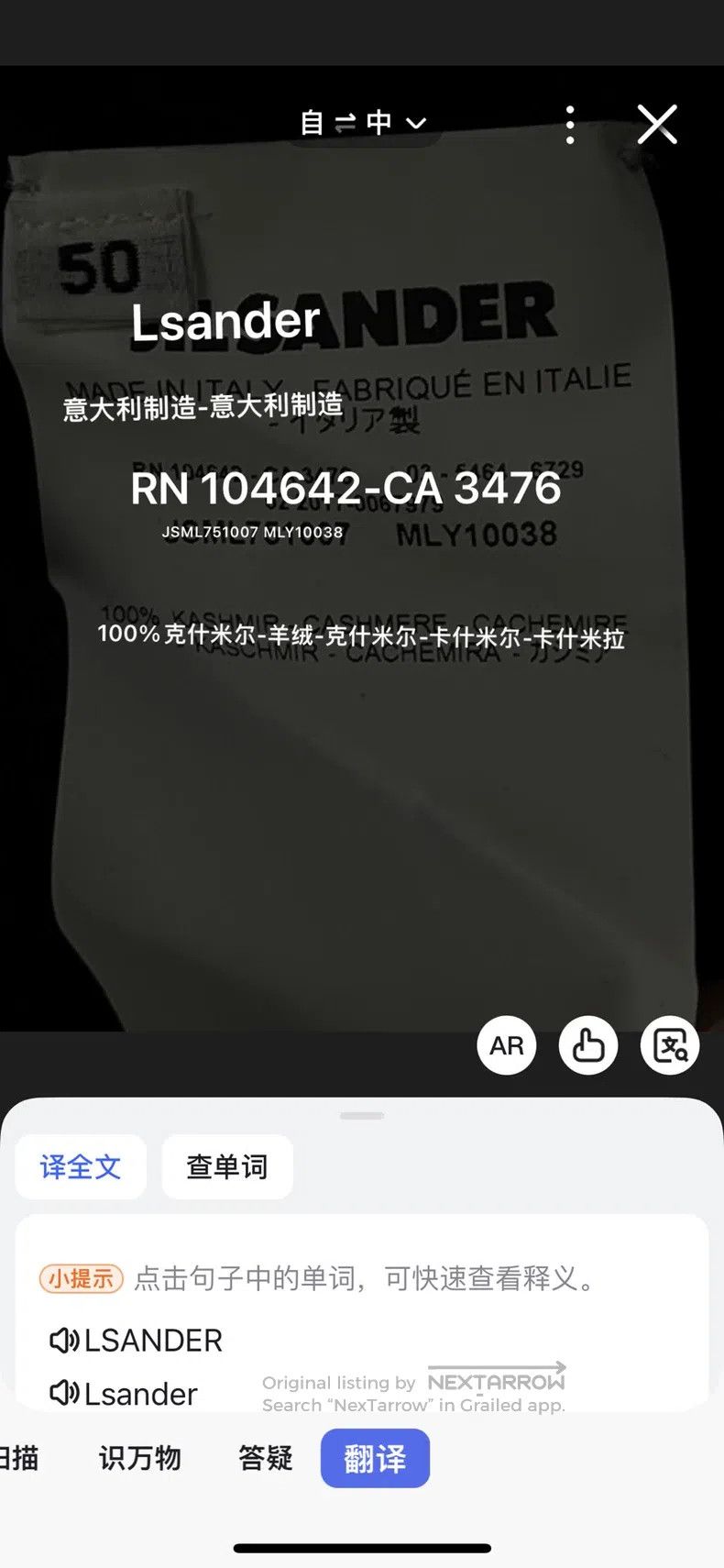Screen dimensions: 724x1568
Task: Select the 译全文 tab
Action: click(81, 1166)
